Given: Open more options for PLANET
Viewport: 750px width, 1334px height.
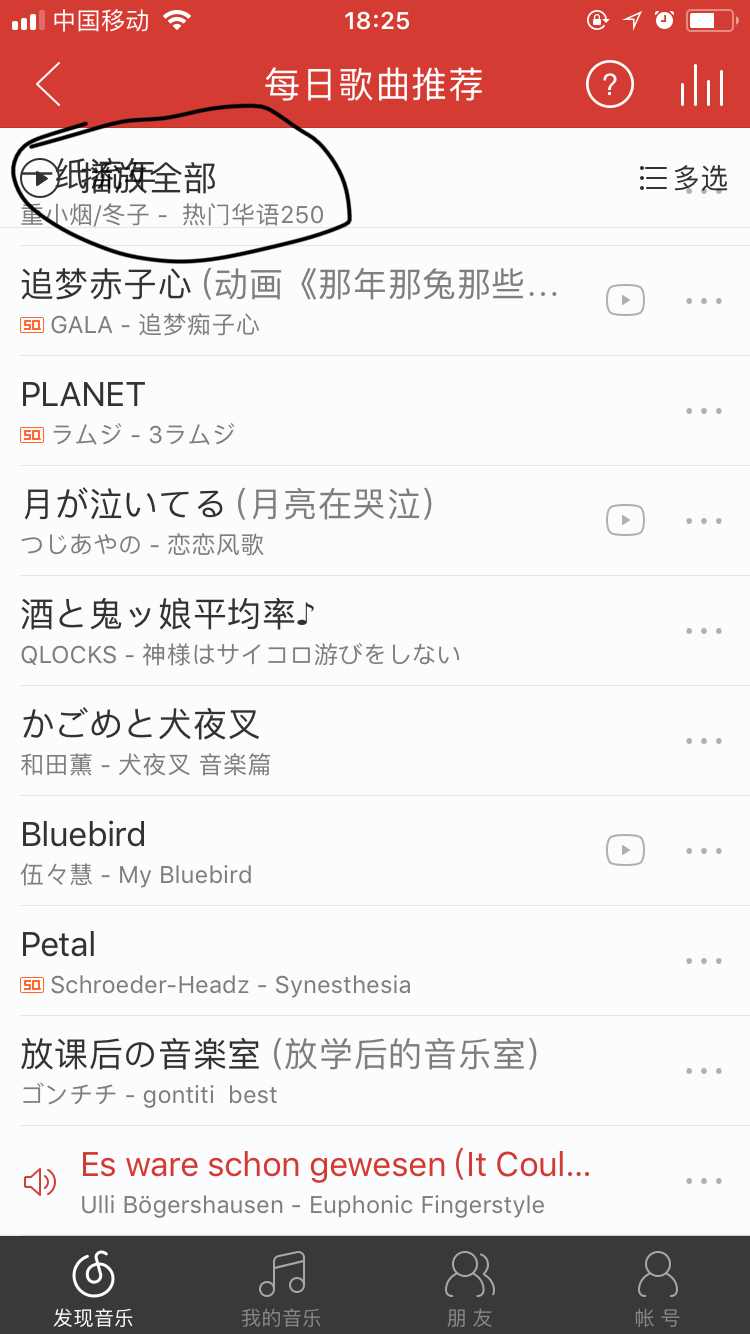Looking at the screenshot, I should (704, 411).
